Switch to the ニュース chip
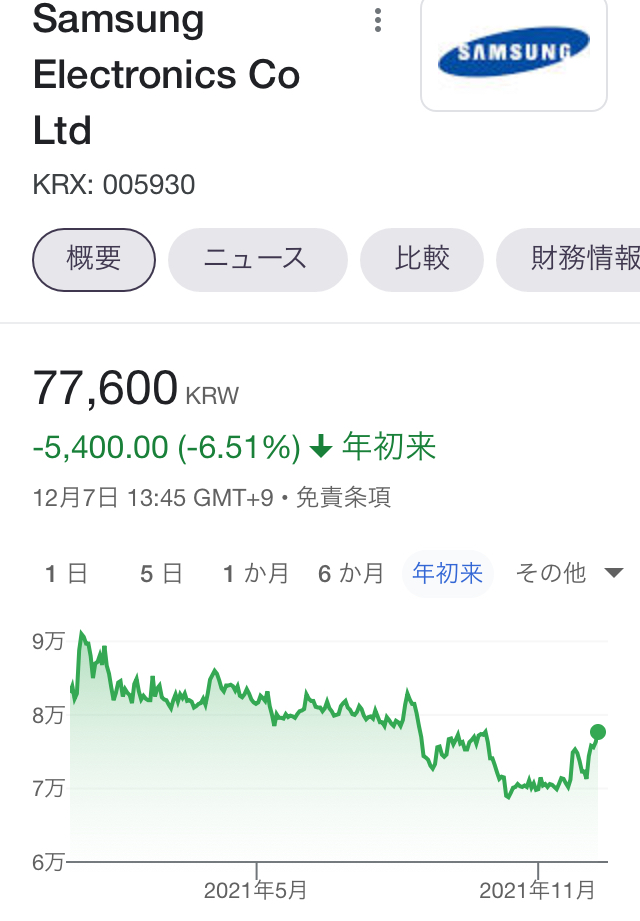The width and height of the screenshot is (640, 921). [257, 259]
